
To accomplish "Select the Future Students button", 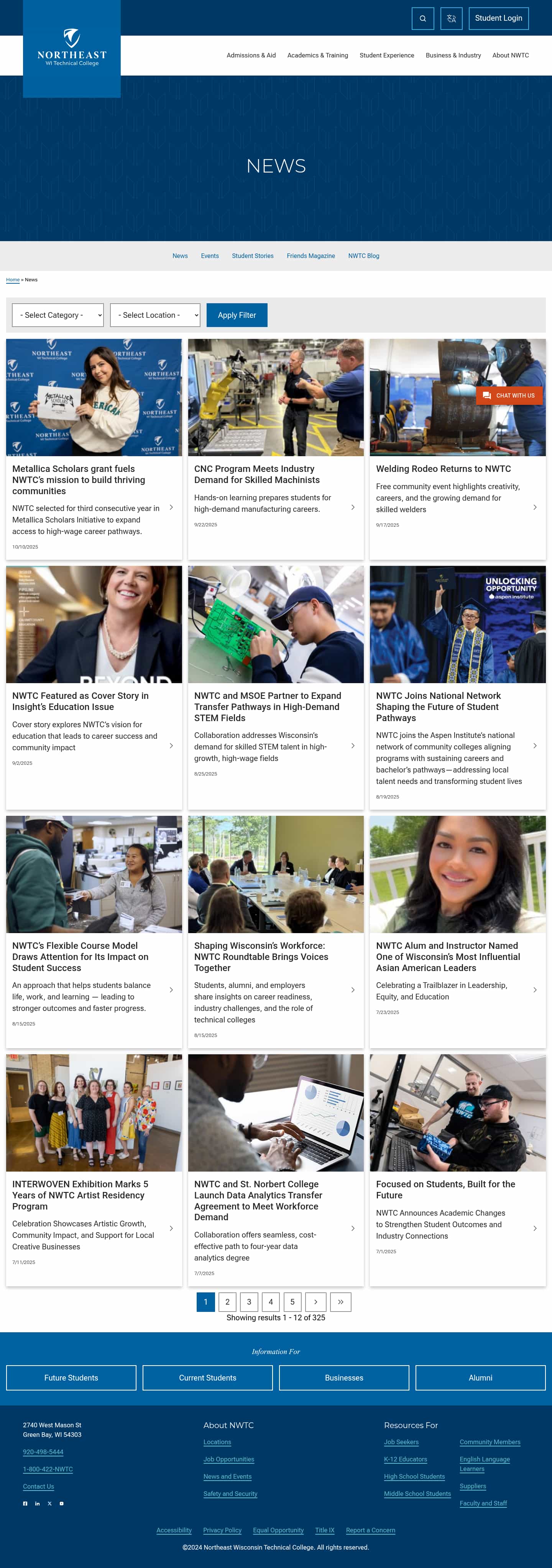I will [71, 1377].
